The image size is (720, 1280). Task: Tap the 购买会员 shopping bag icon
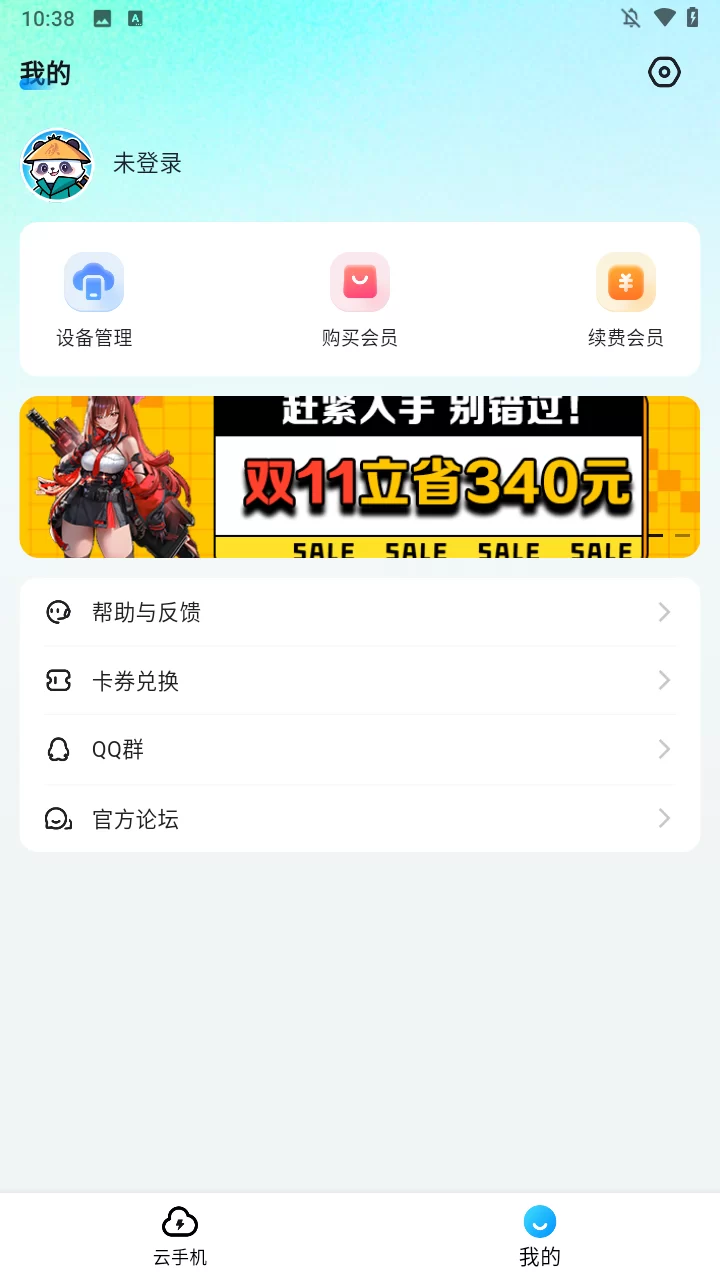tap(360, 282)
